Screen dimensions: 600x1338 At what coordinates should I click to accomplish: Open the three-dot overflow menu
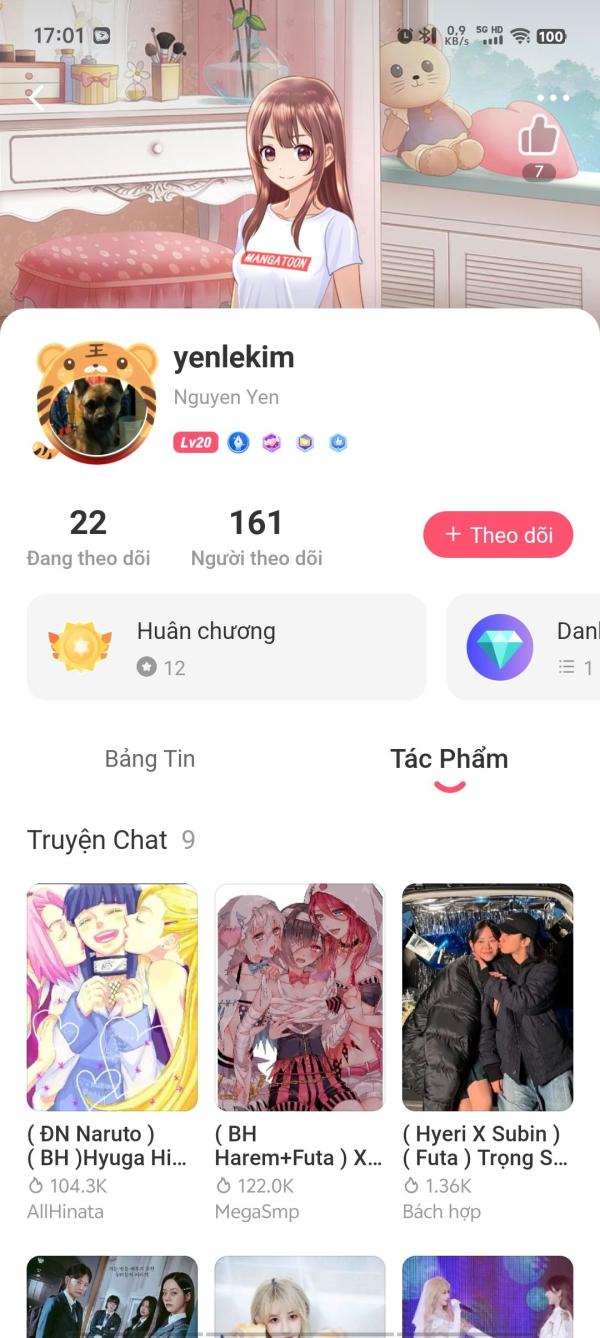click(552, 98)
